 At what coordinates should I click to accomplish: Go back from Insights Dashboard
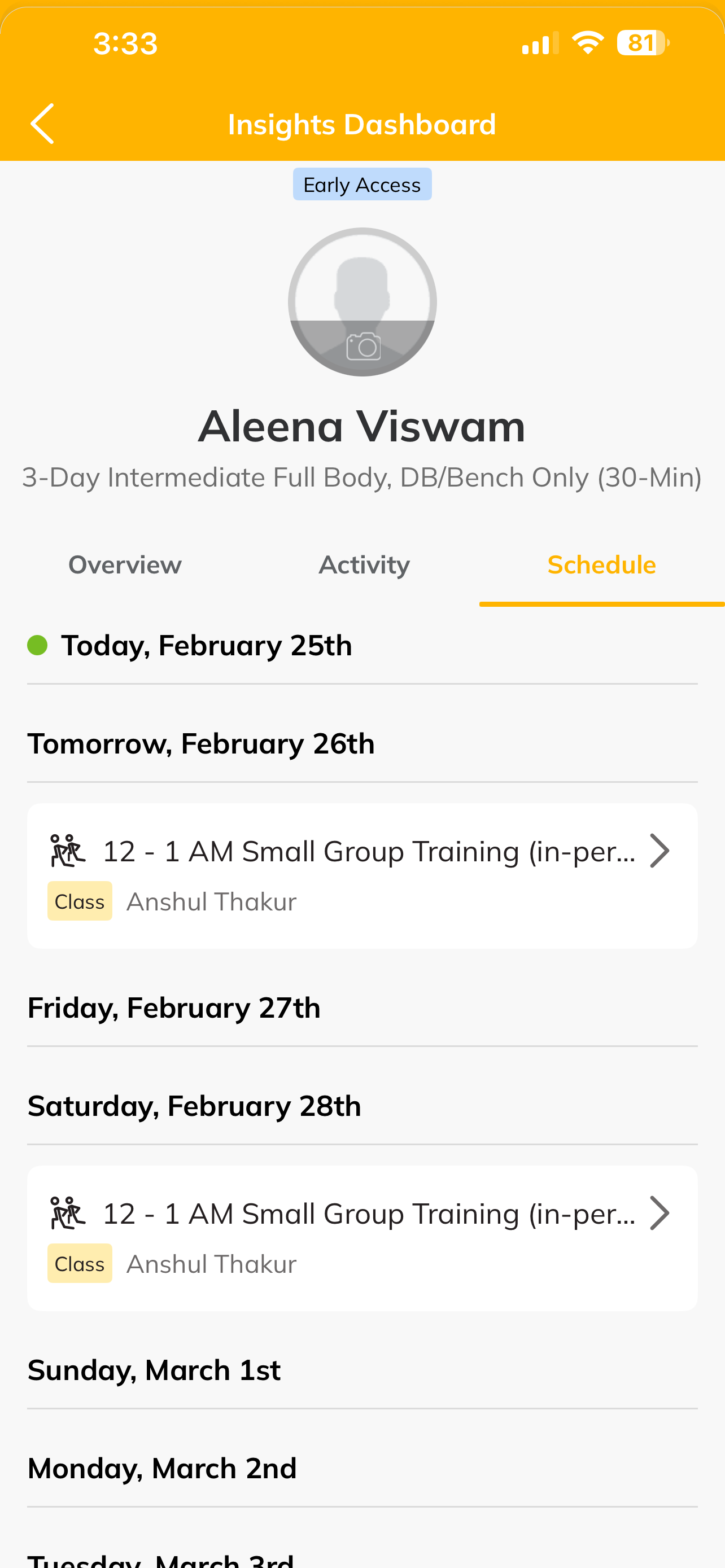pyautogui.click(x=42, y=124)
